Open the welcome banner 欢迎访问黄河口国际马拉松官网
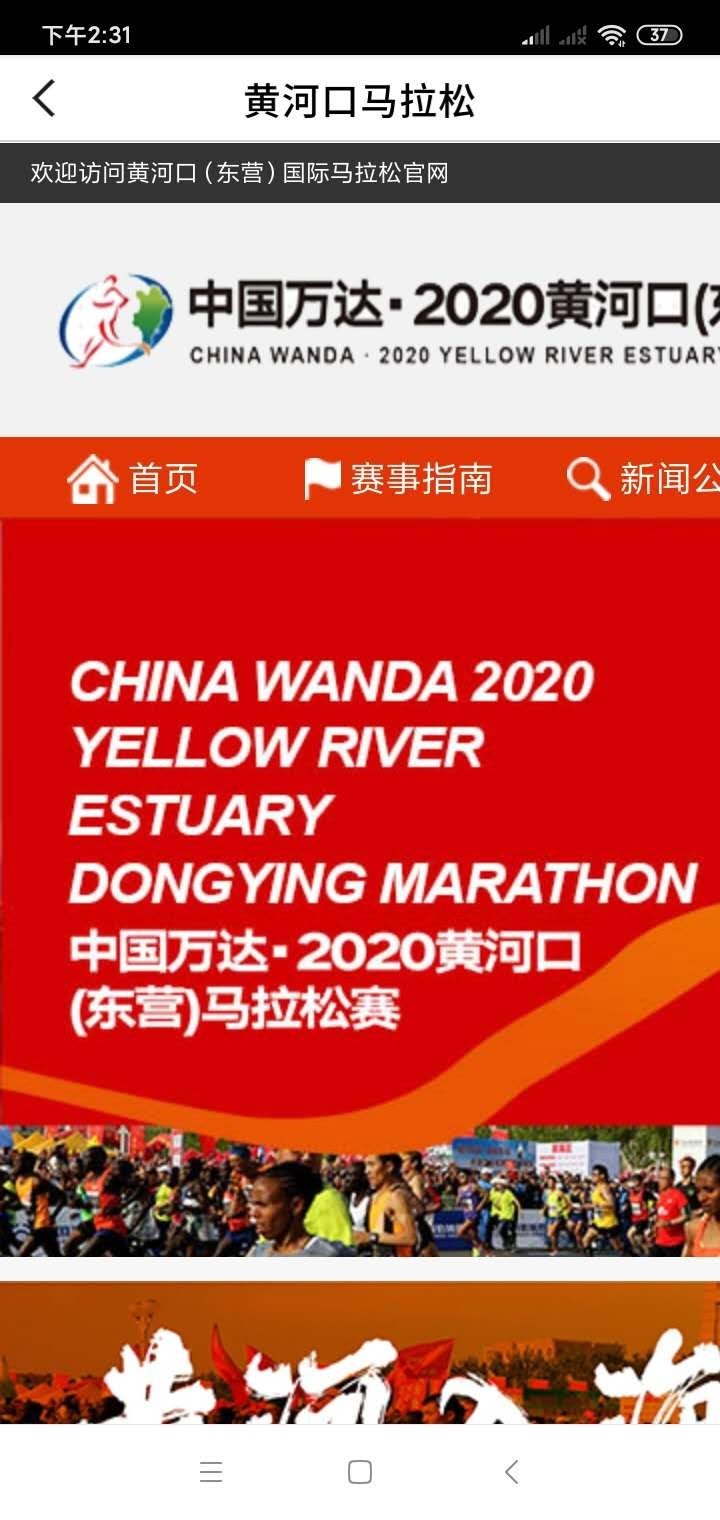This screenshot has width=720, height=1520. pos(238,172)
